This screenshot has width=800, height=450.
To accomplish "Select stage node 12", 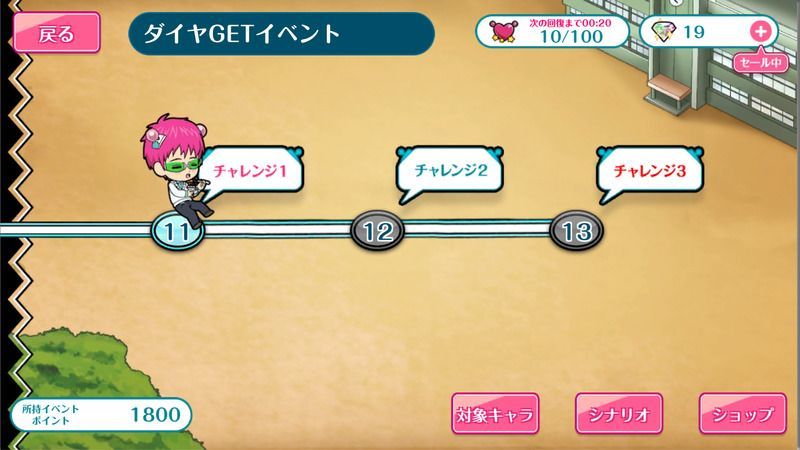I will point(376,232).
